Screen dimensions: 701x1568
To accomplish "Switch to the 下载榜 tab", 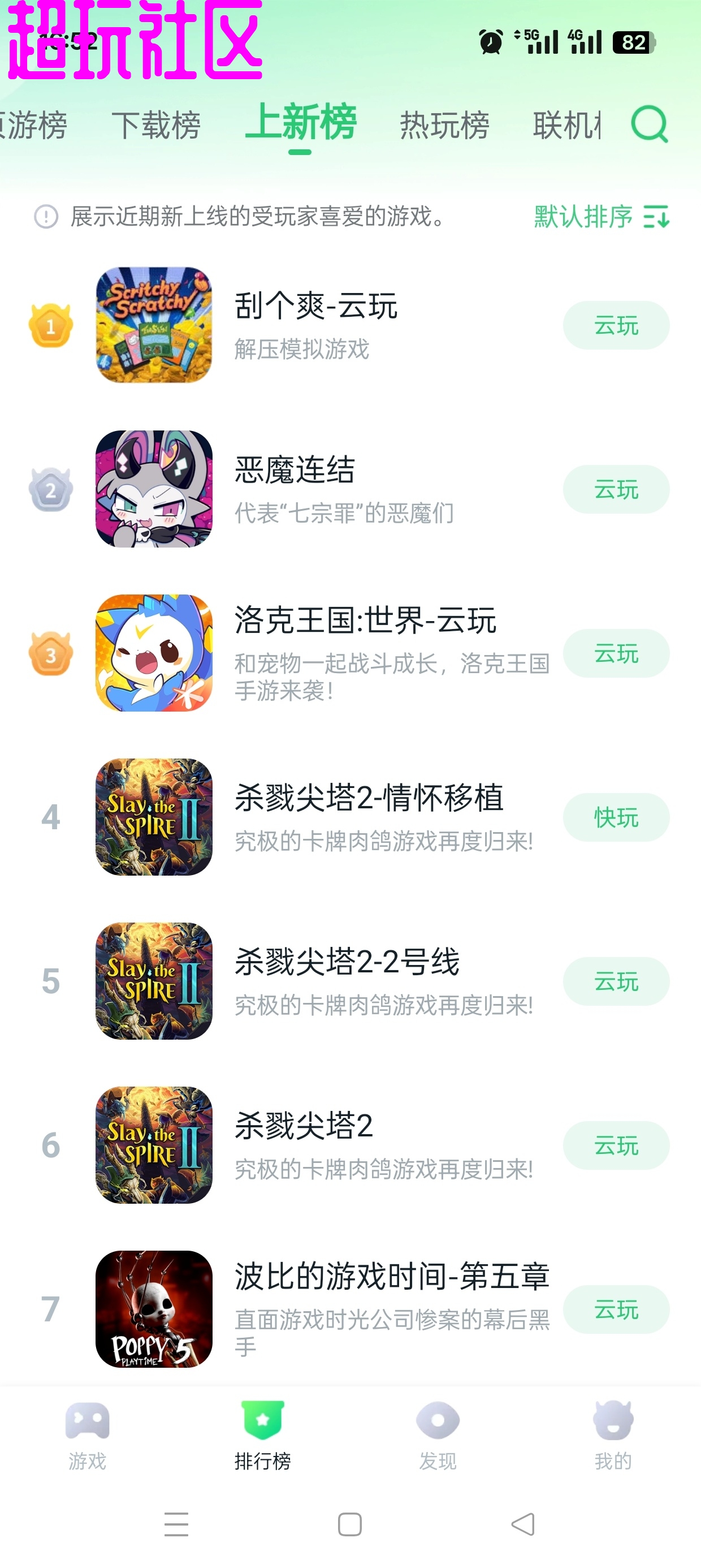I will (156, 126).
